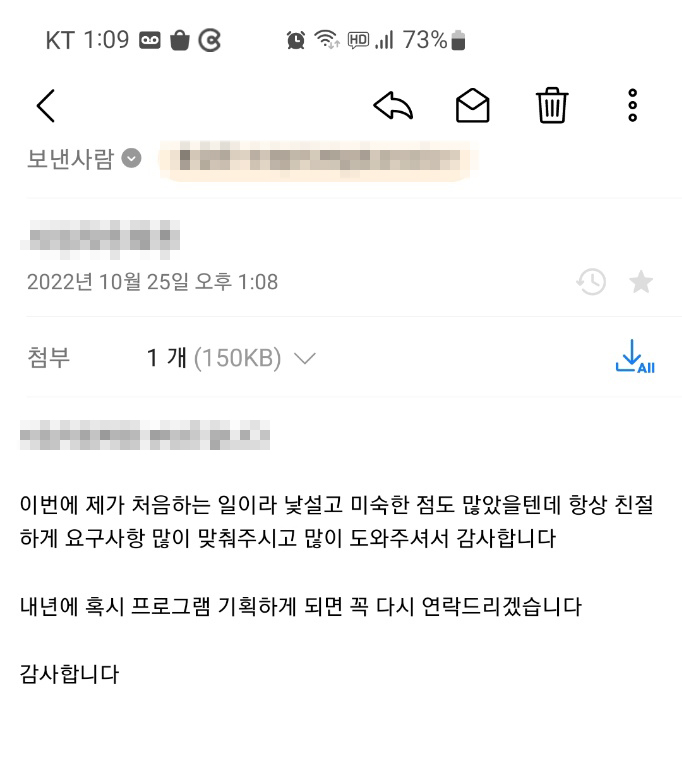Screen dimensions: 682x783
Task: Expand the 첨부 1 개 attachment list
Action: [x=305, y=358]
